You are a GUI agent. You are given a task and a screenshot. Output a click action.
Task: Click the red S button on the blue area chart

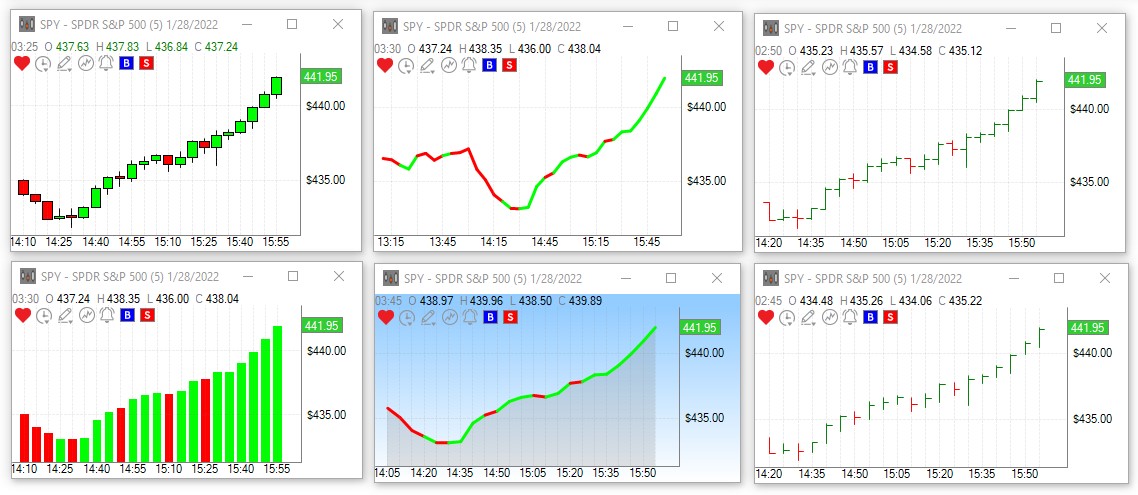(510, 318)
